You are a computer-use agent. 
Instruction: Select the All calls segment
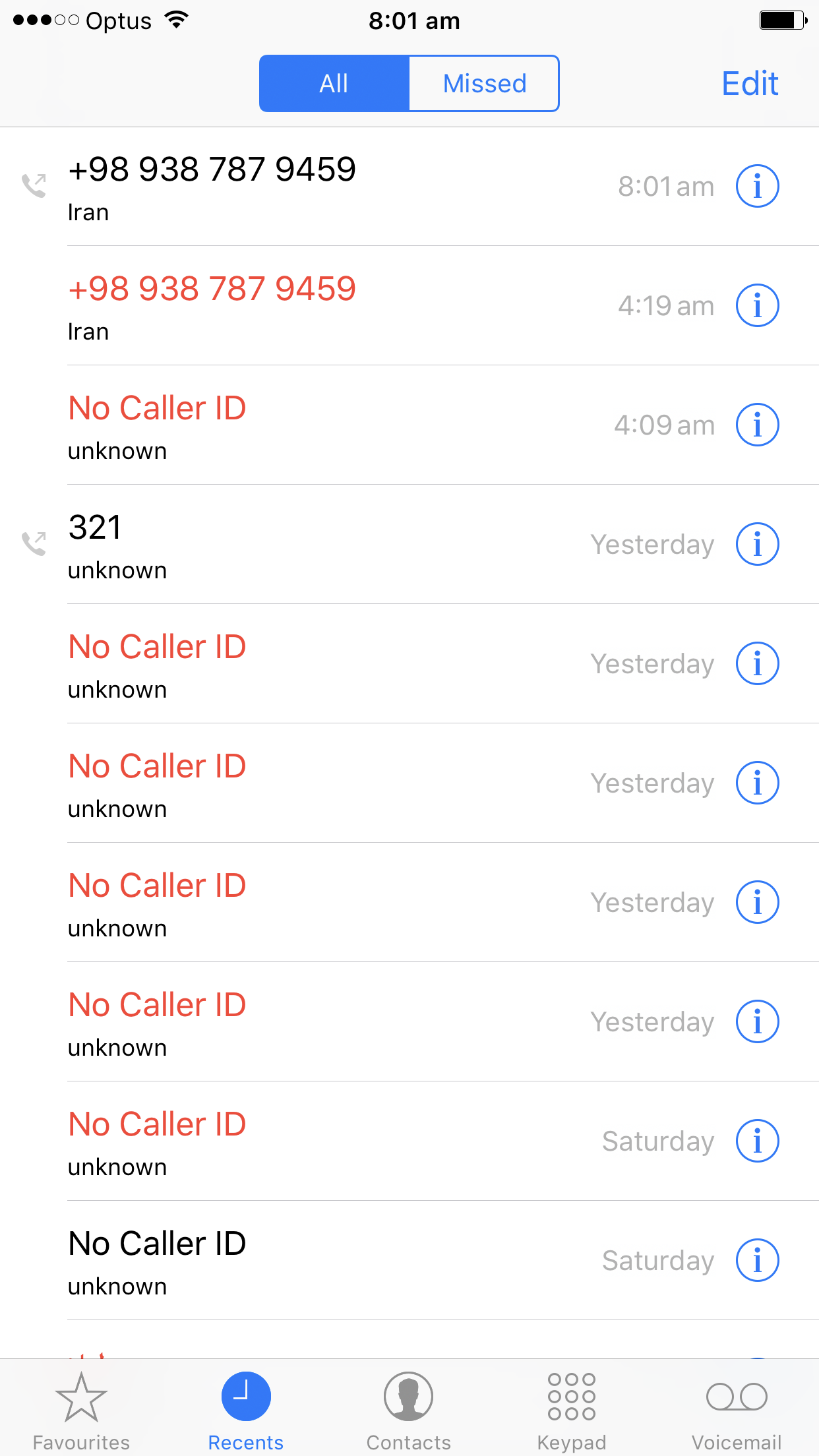pos(334,84)
